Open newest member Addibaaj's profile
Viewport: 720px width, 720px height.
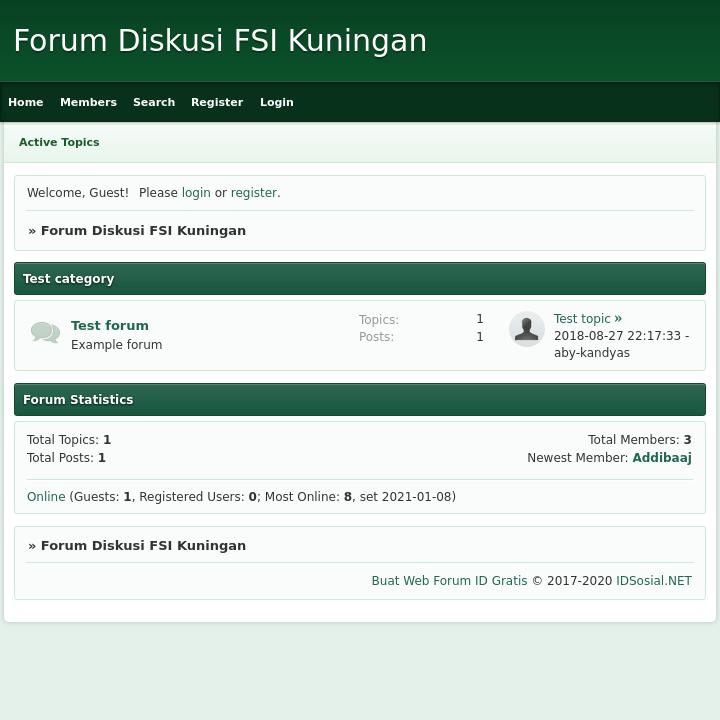(662, 458)
